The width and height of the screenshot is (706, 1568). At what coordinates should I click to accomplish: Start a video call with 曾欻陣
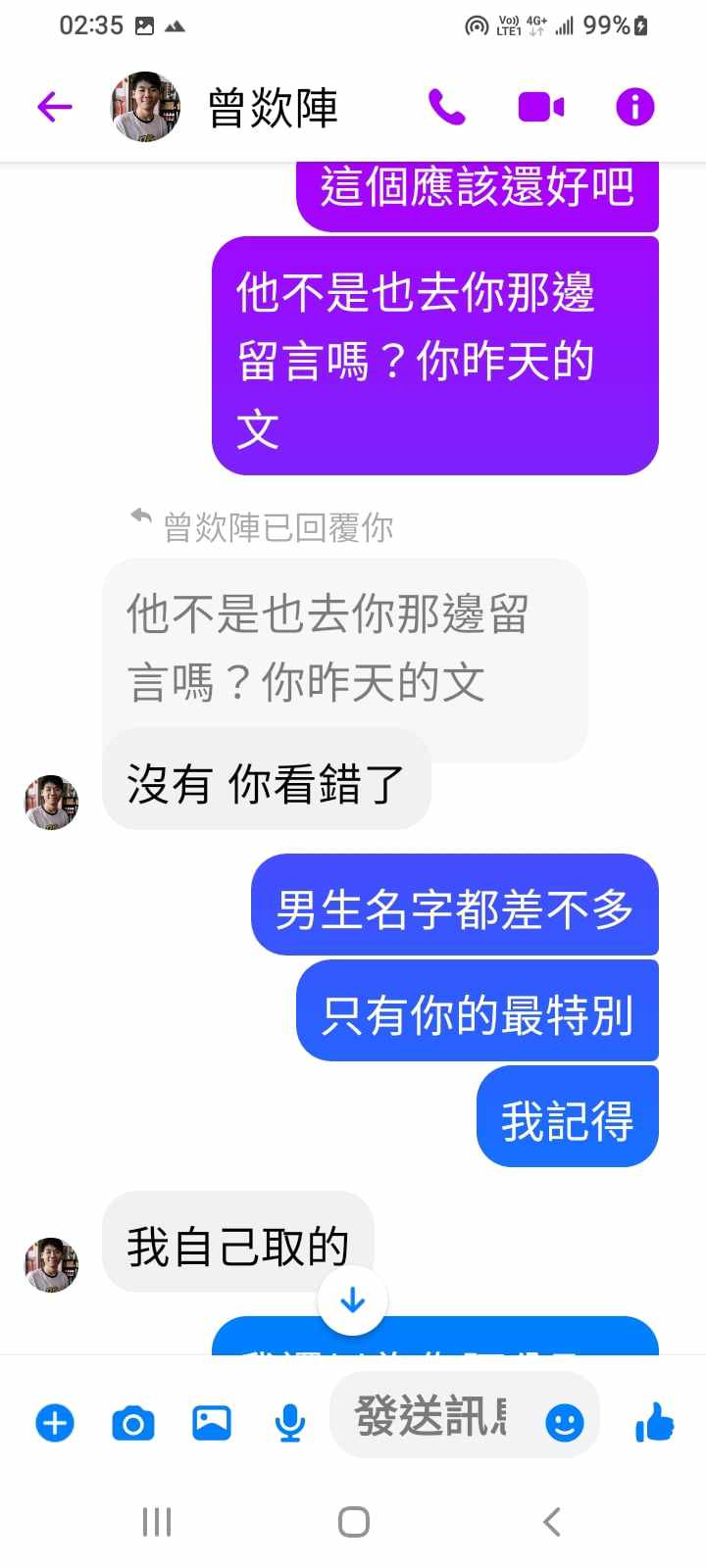(x=540, y=107)
